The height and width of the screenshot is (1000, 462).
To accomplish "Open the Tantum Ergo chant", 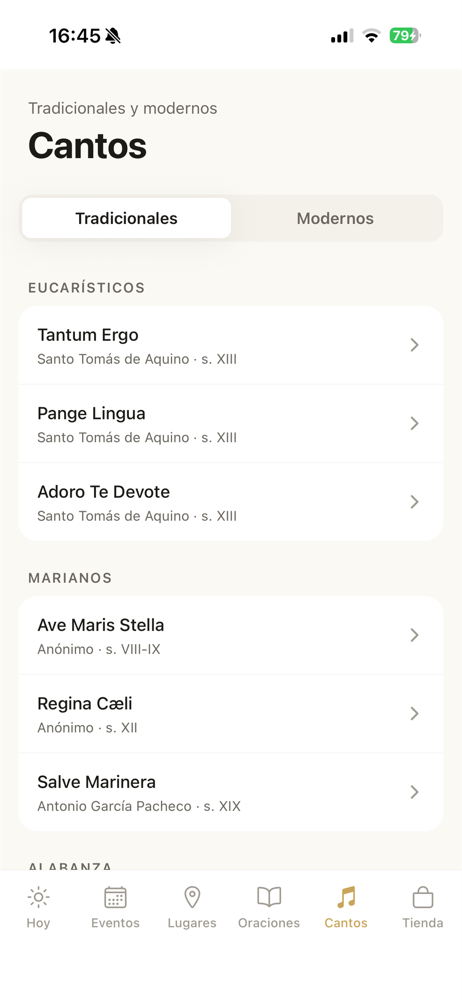I will point(231,345).
